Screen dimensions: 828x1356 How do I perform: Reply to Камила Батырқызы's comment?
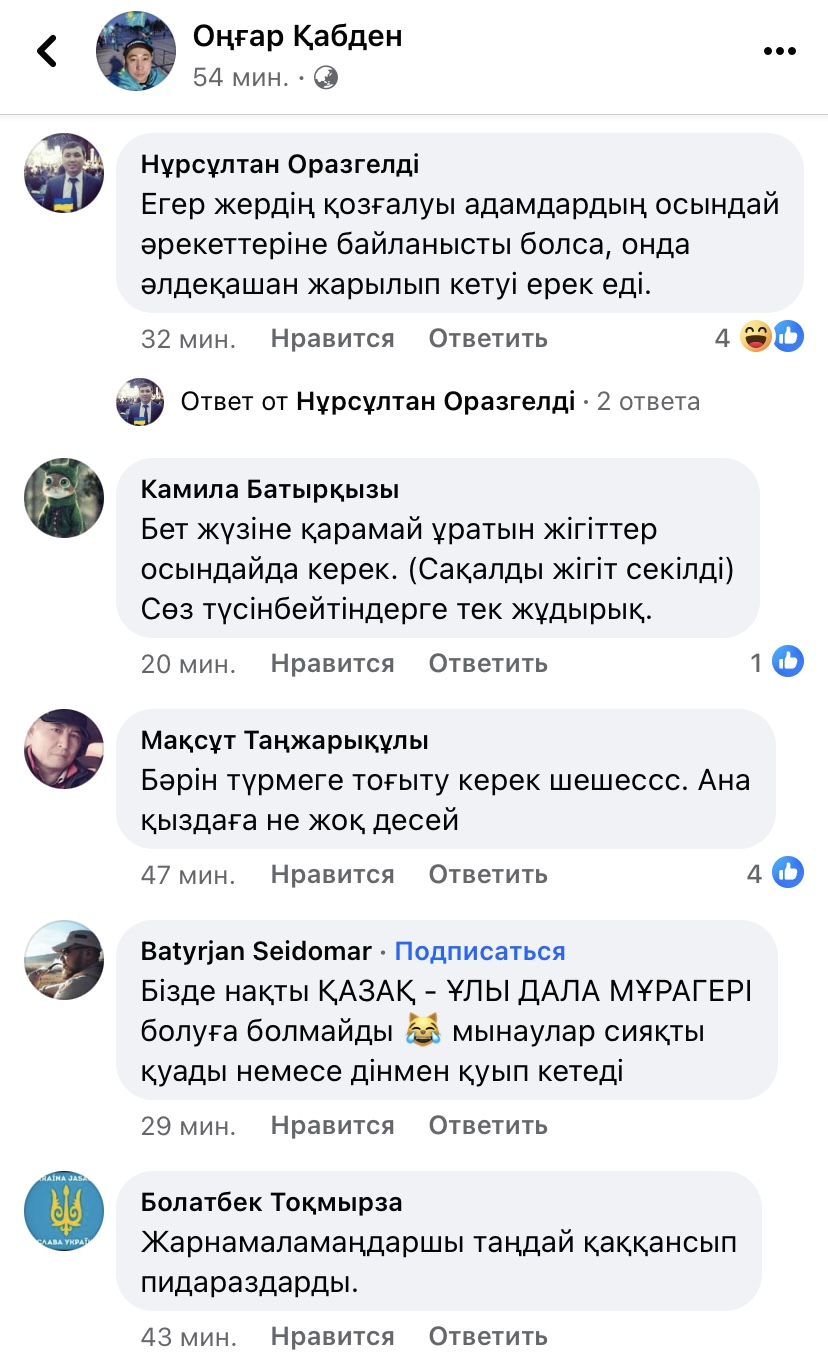pyautogui.click(x=488, y=663)
